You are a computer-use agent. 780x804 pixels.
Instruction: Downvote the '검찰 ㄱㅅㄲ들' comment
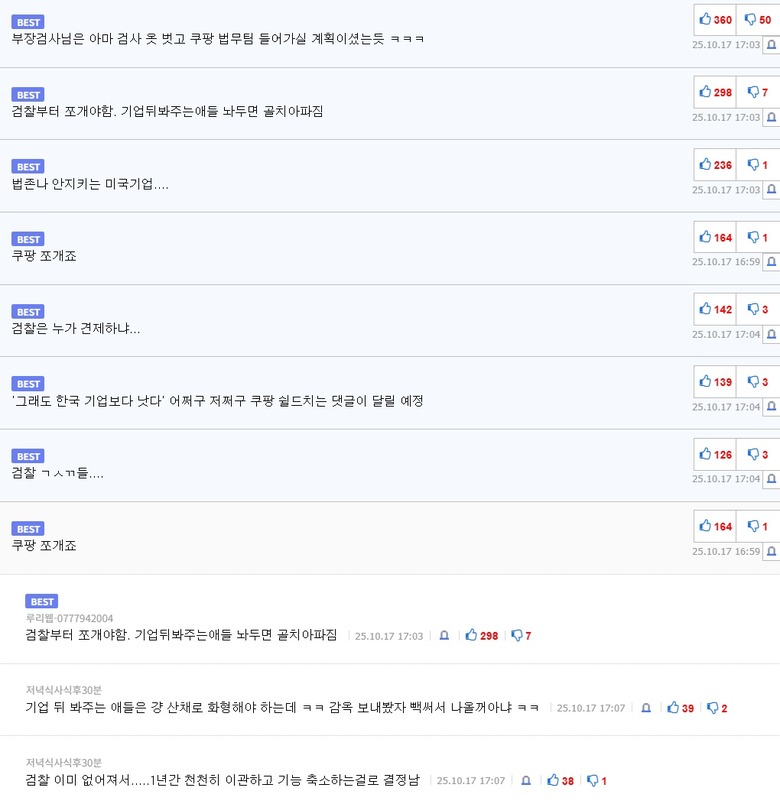[x=757, y=455]
